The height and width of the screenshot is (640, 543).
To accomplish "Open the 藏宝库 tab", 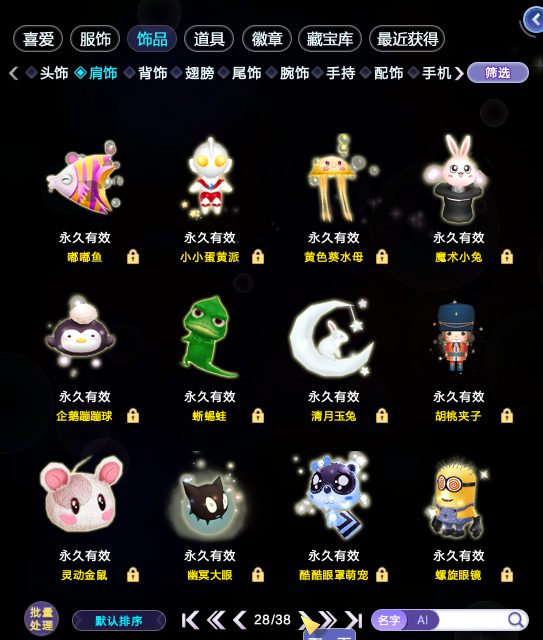I will click(x=330, y=39).
